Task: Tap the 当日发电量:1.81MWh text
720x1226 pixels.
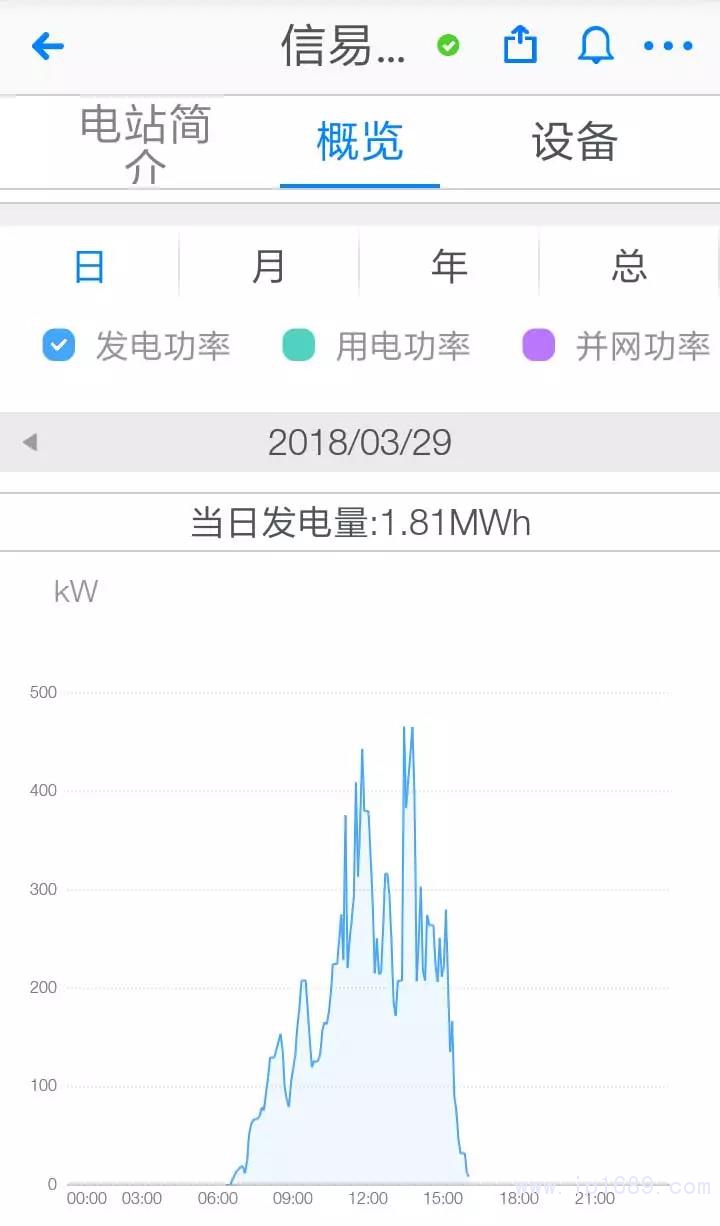Action: (x=360, y=521)
